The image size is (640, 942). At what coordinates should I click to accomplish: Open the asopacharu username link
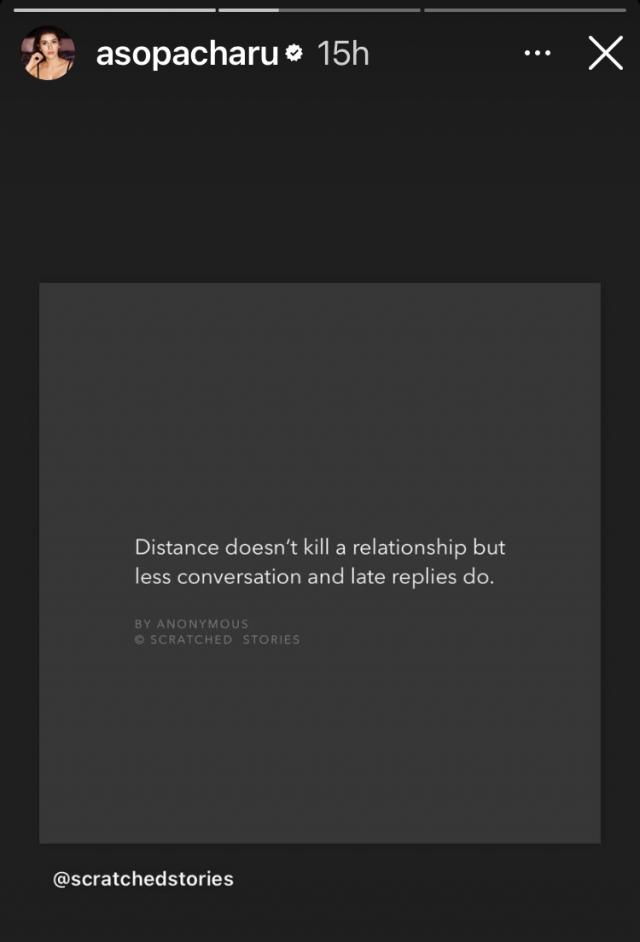point(186,54)
